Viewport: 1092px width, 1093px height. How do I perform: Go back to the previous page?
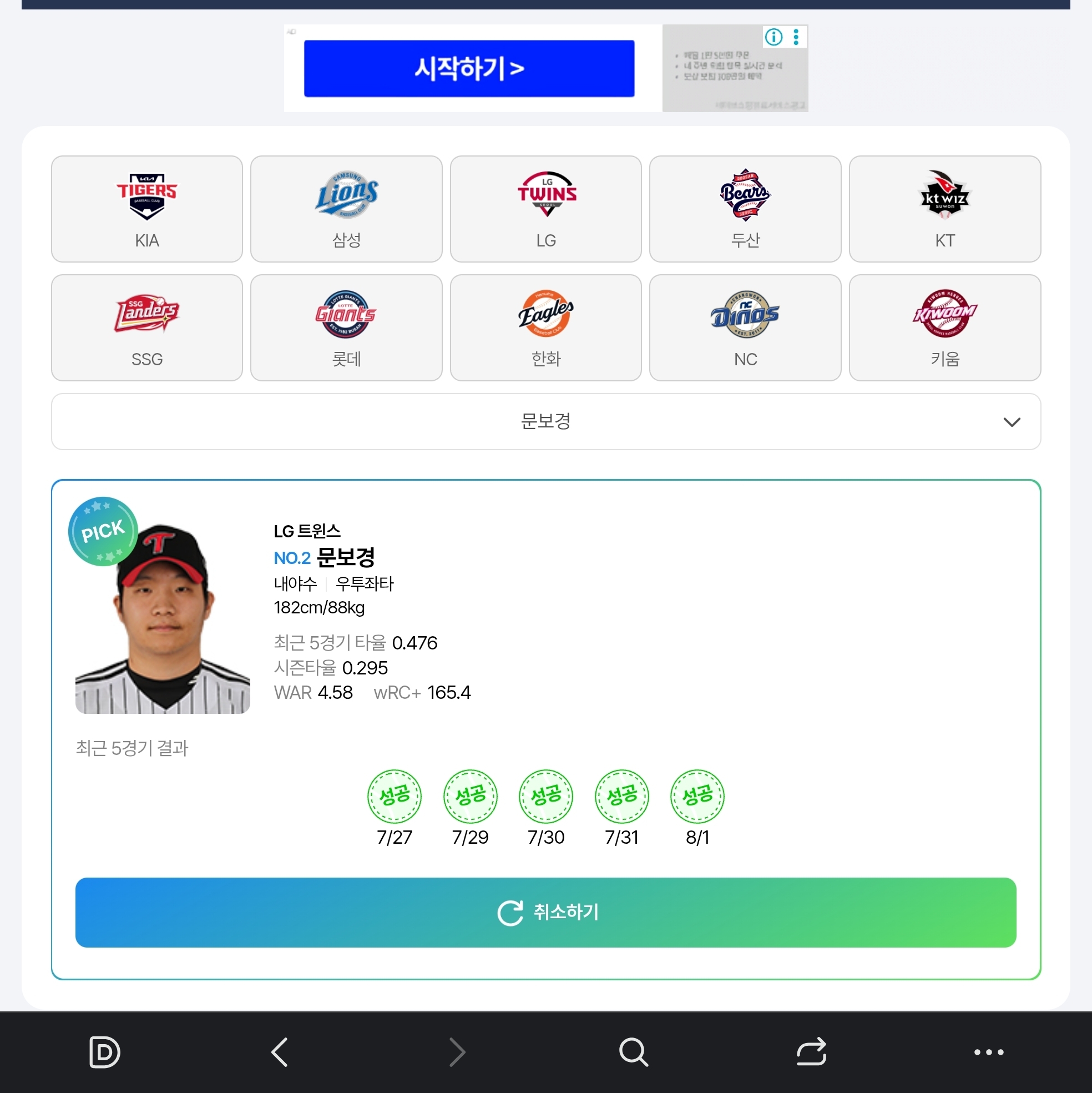tap(279, 1052)
